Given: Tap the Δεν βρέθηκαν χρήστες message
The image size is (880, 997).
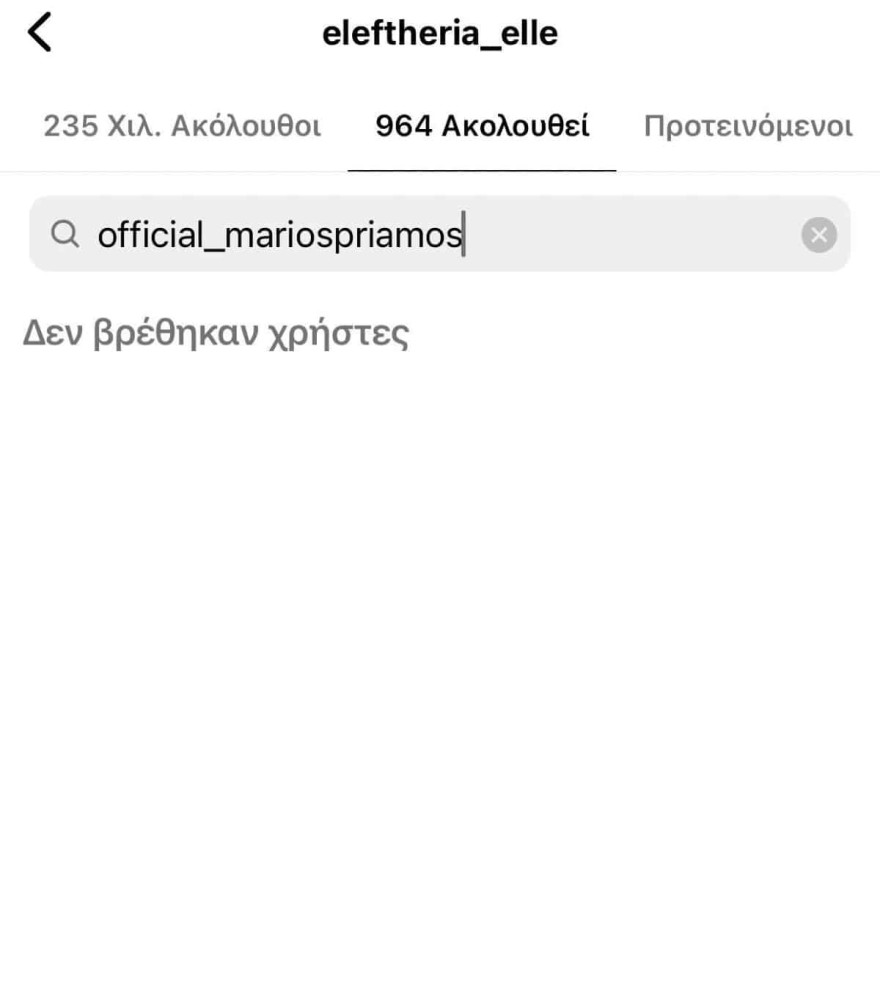Looking at the screenshot, I should click(x=214, y=331).
